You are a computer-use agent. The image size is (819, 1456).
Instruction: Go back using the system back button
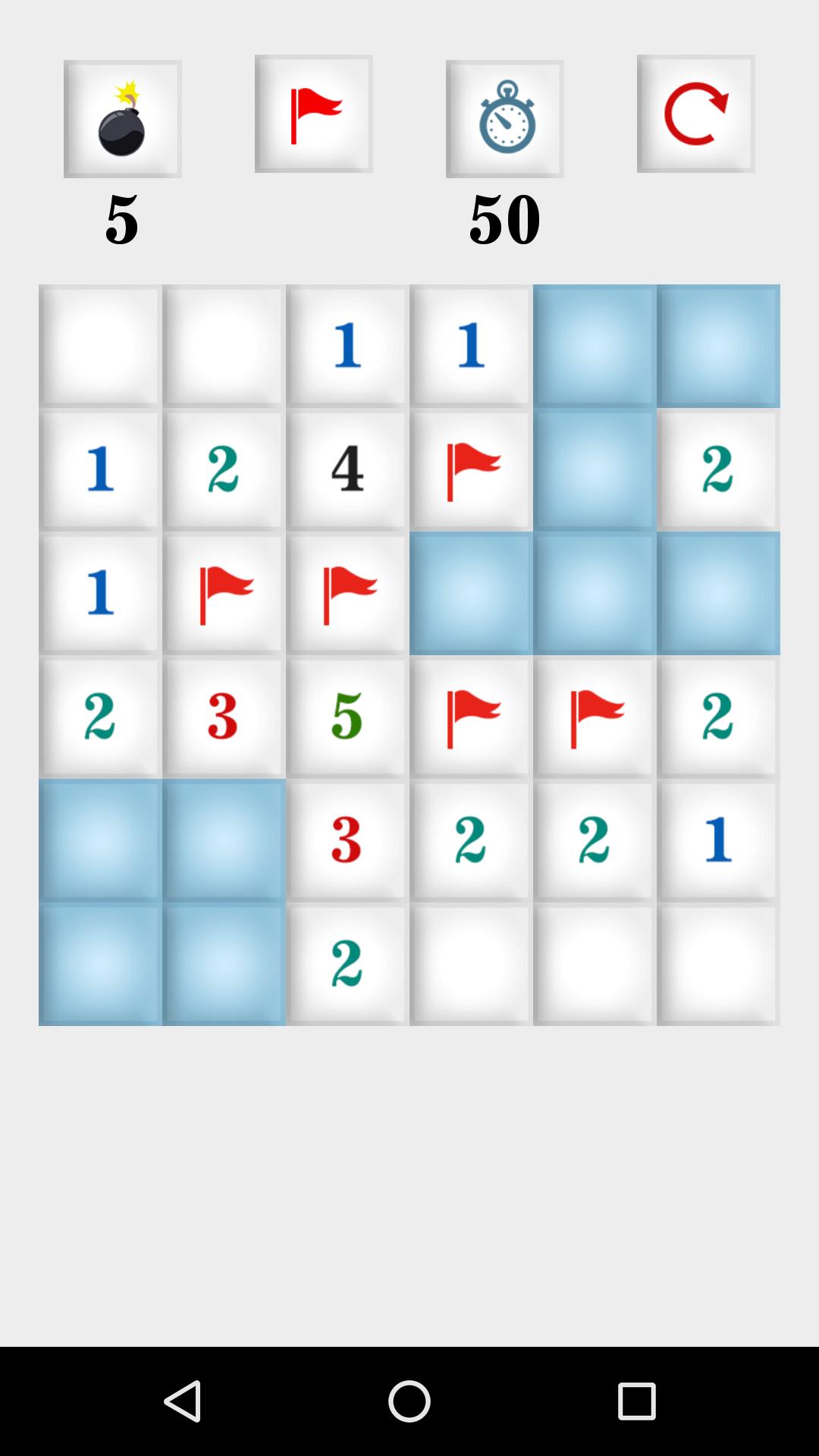[x=182, y=1401]
